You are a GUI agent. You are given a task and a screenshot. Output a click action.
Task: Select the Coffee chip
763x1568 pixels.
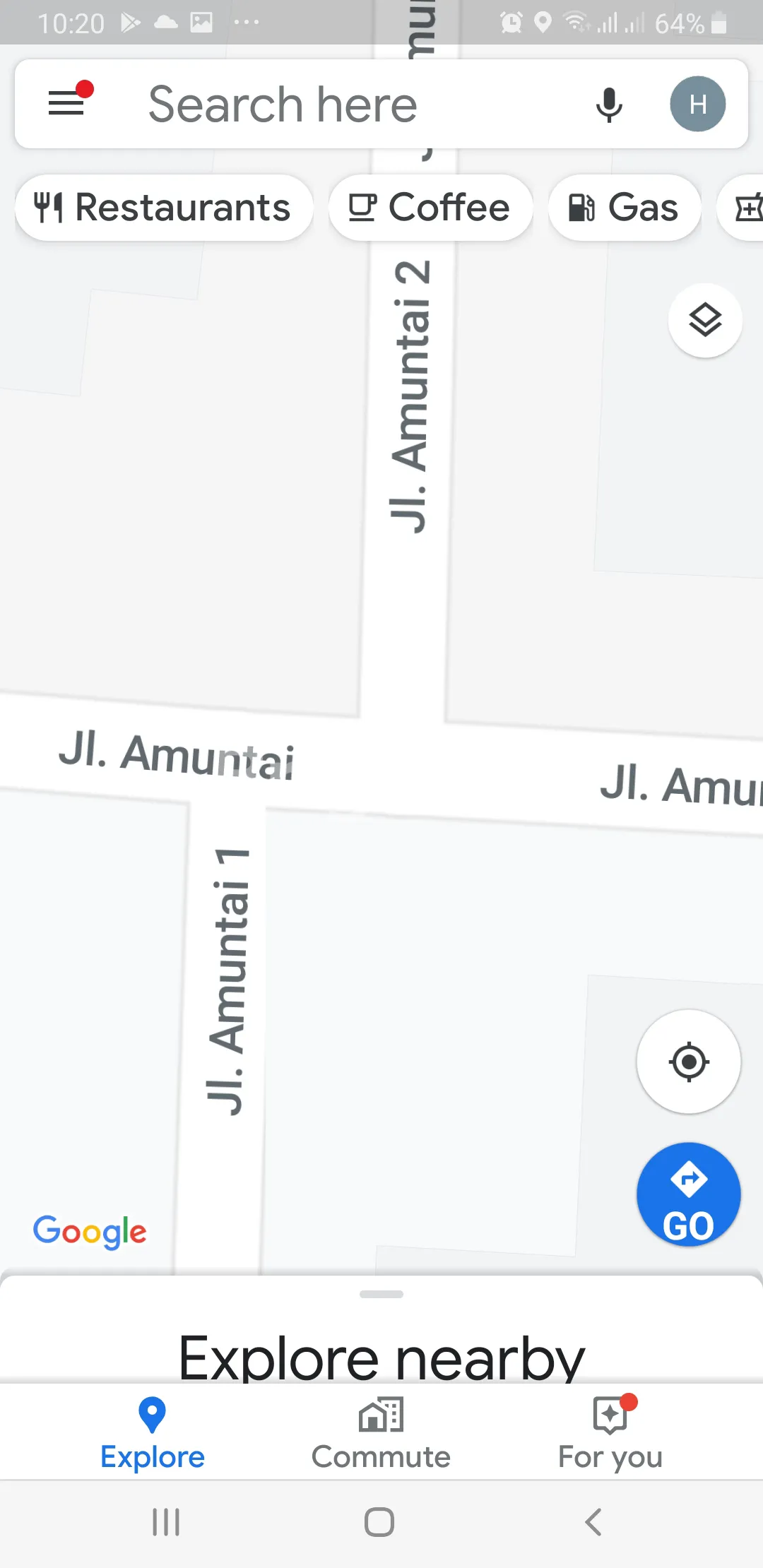tap(430, 208)
